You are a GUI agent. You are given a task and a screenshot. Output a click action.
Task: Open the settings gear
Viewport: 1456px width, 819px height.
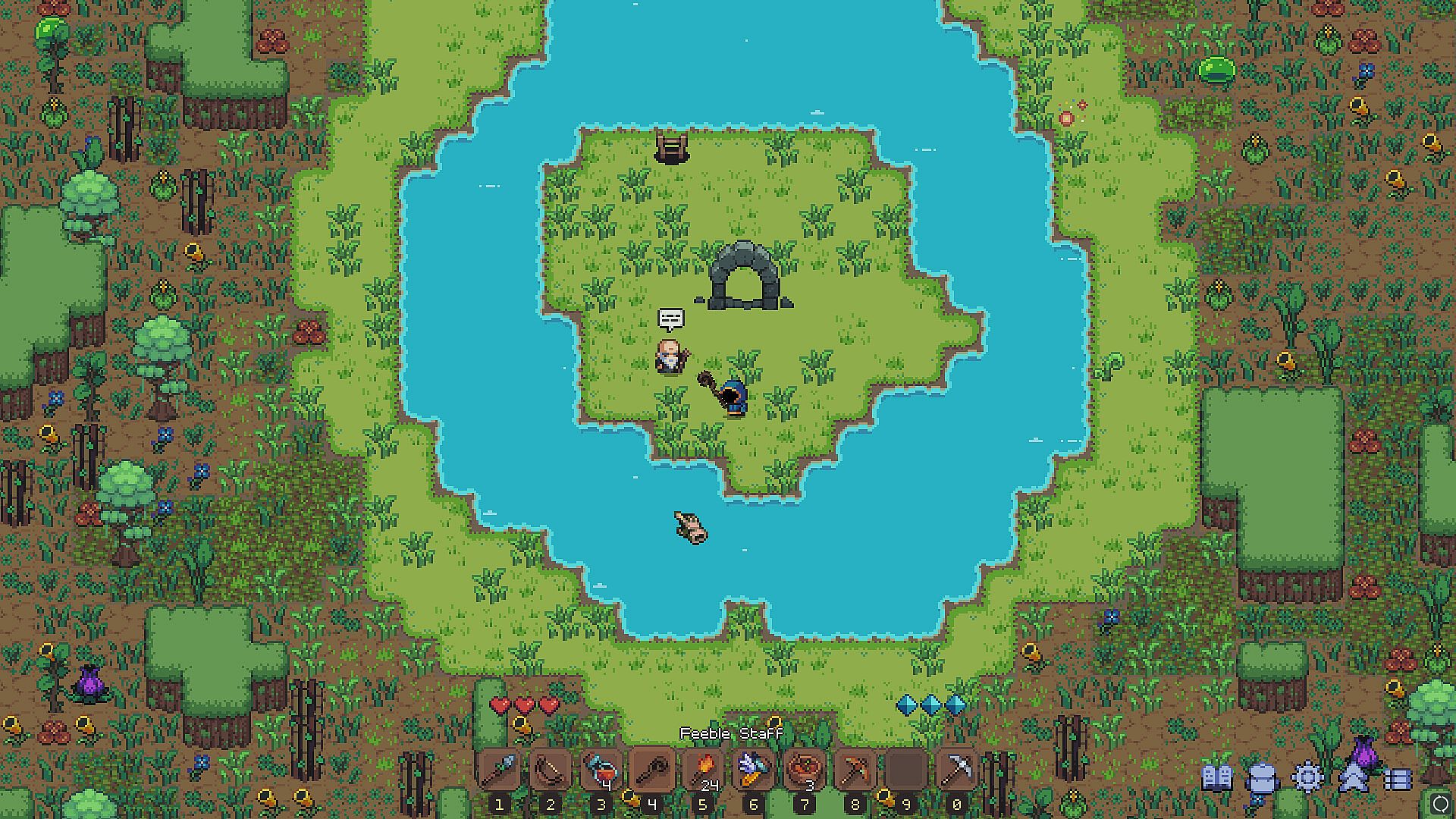pyautogui.click(x=1308, y=778)
